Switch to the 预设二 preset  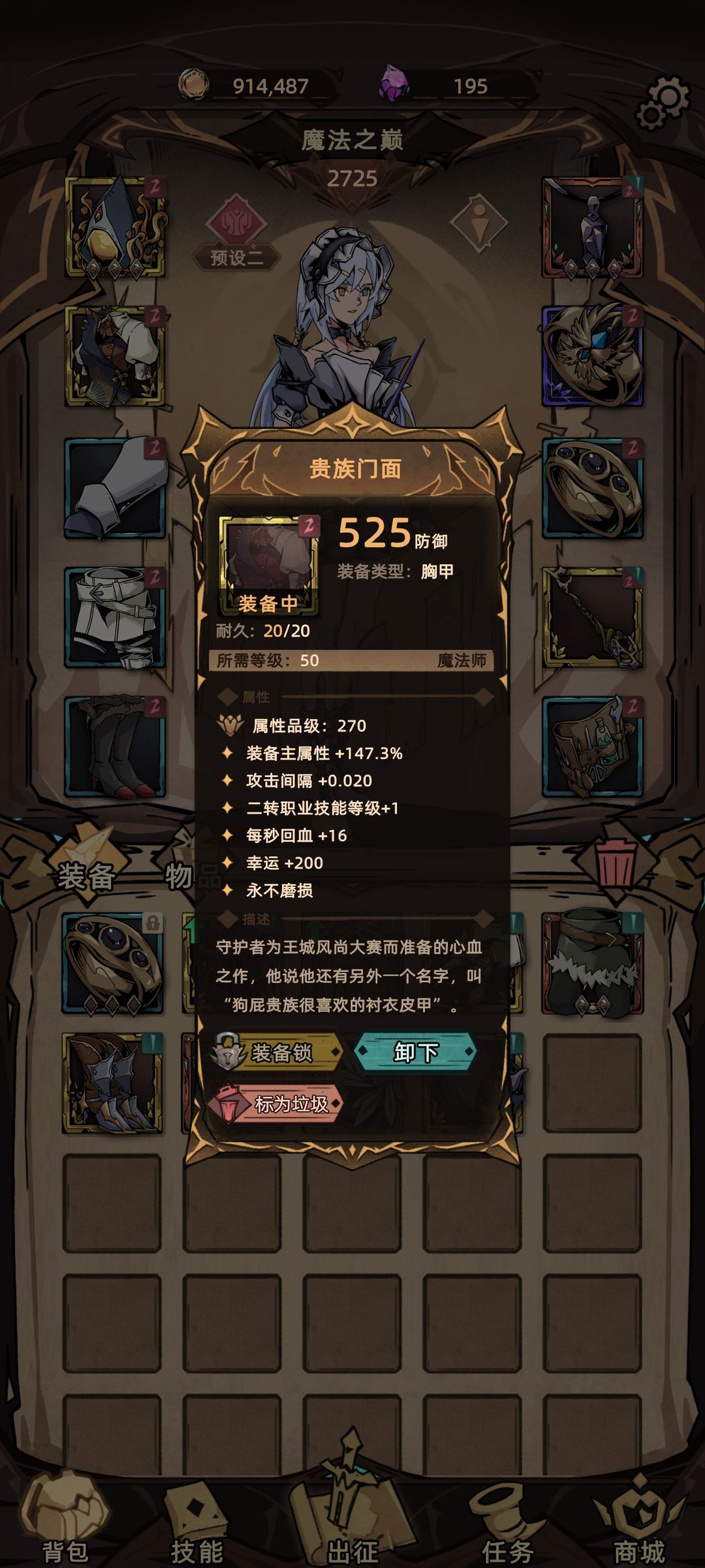click(236, 234)
